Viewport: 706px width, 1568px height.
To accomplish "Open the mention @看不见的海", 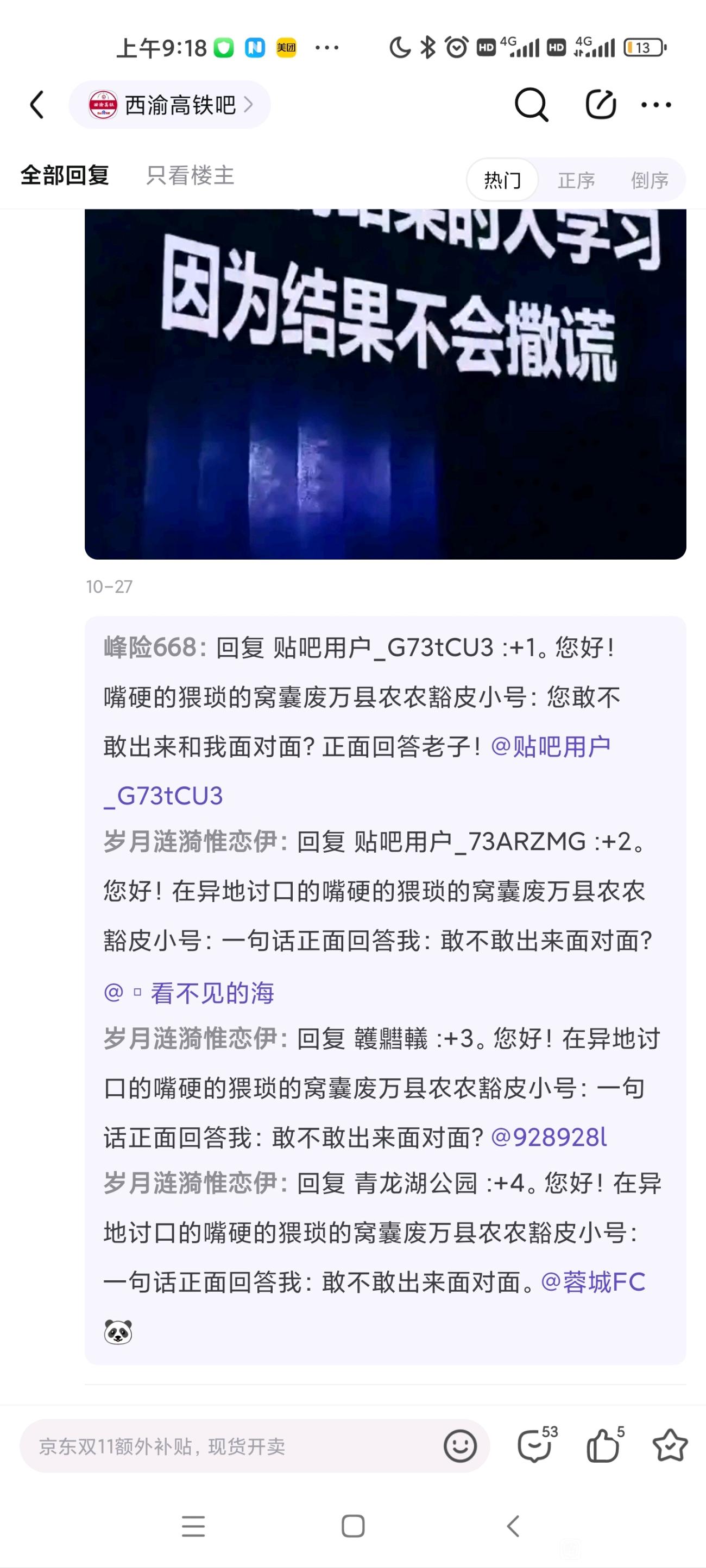I will [x=190, y=993].
